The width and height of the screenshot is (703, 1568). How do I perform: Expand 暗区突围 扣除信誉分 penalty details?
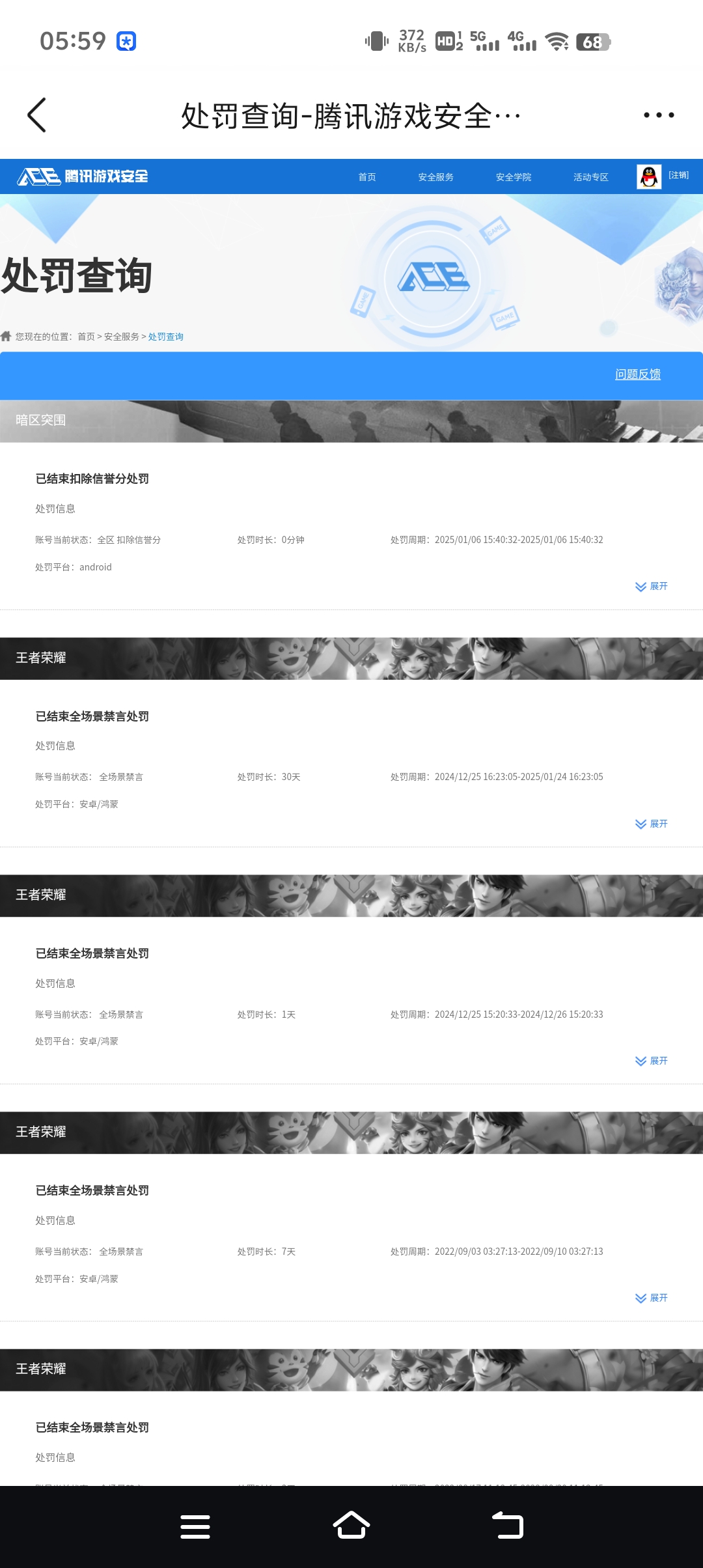pyautogui.click(x=652, y=587)
